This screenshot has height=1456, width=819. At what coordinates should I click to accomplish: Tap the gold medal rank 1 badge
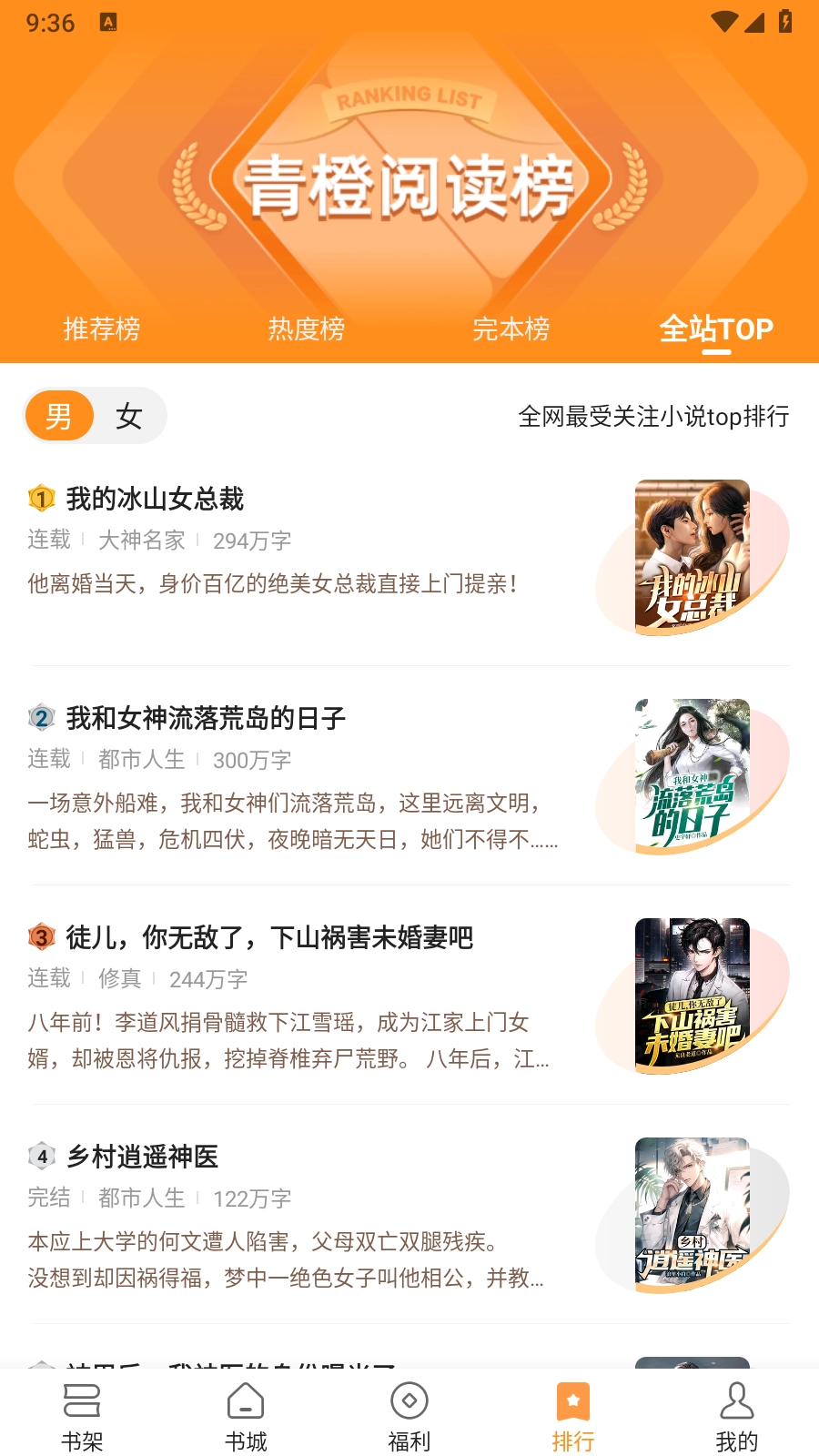pyautogui.click(x=40, y=498)
